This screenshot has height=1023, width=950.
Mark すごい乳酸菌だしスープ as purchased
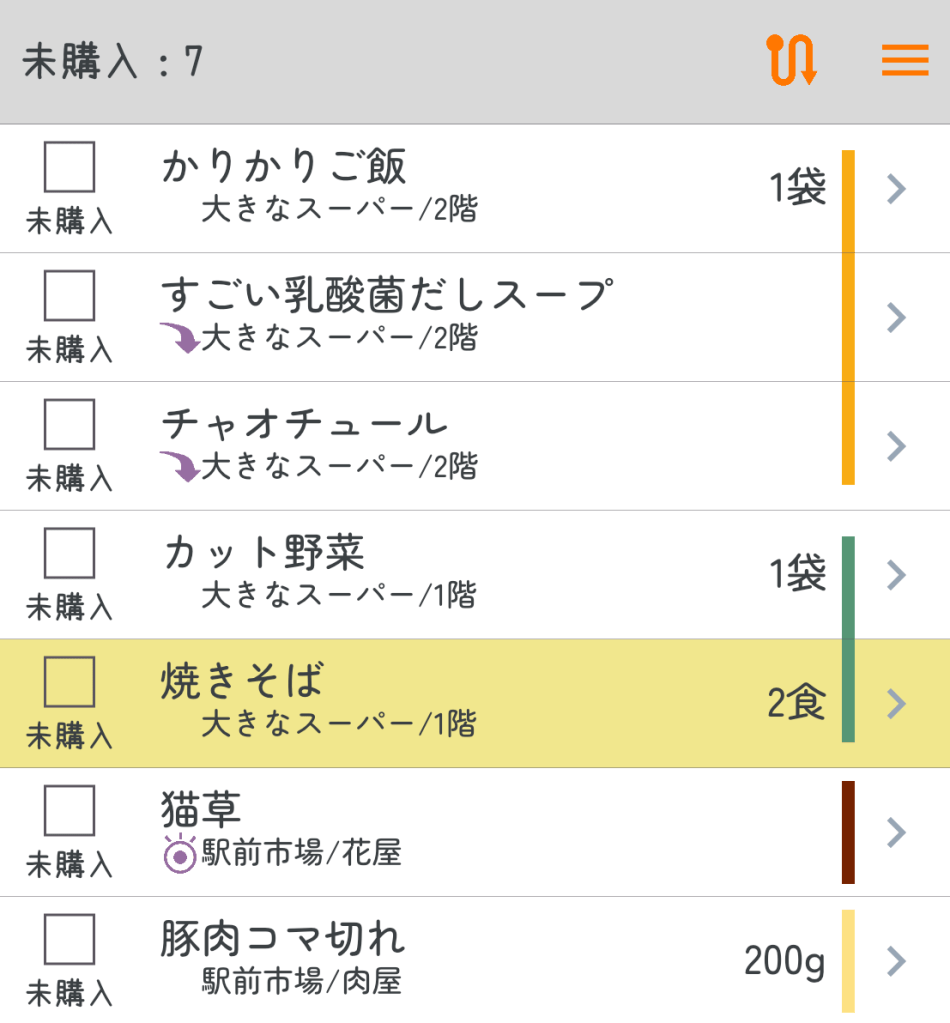pyautogui.click(x=69, y=295)
